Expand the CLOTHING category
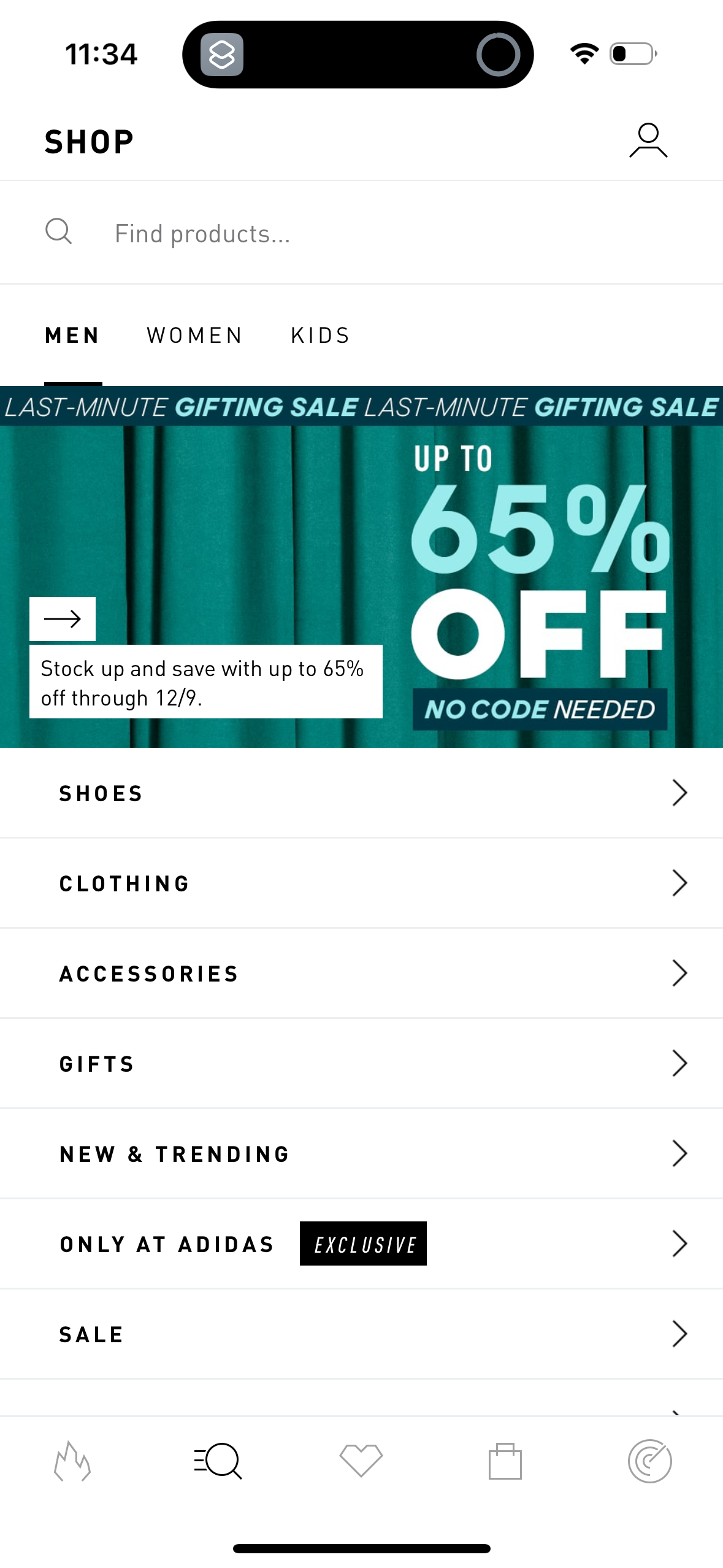This screenshot has height=1568, width=723. coord(361,883)
